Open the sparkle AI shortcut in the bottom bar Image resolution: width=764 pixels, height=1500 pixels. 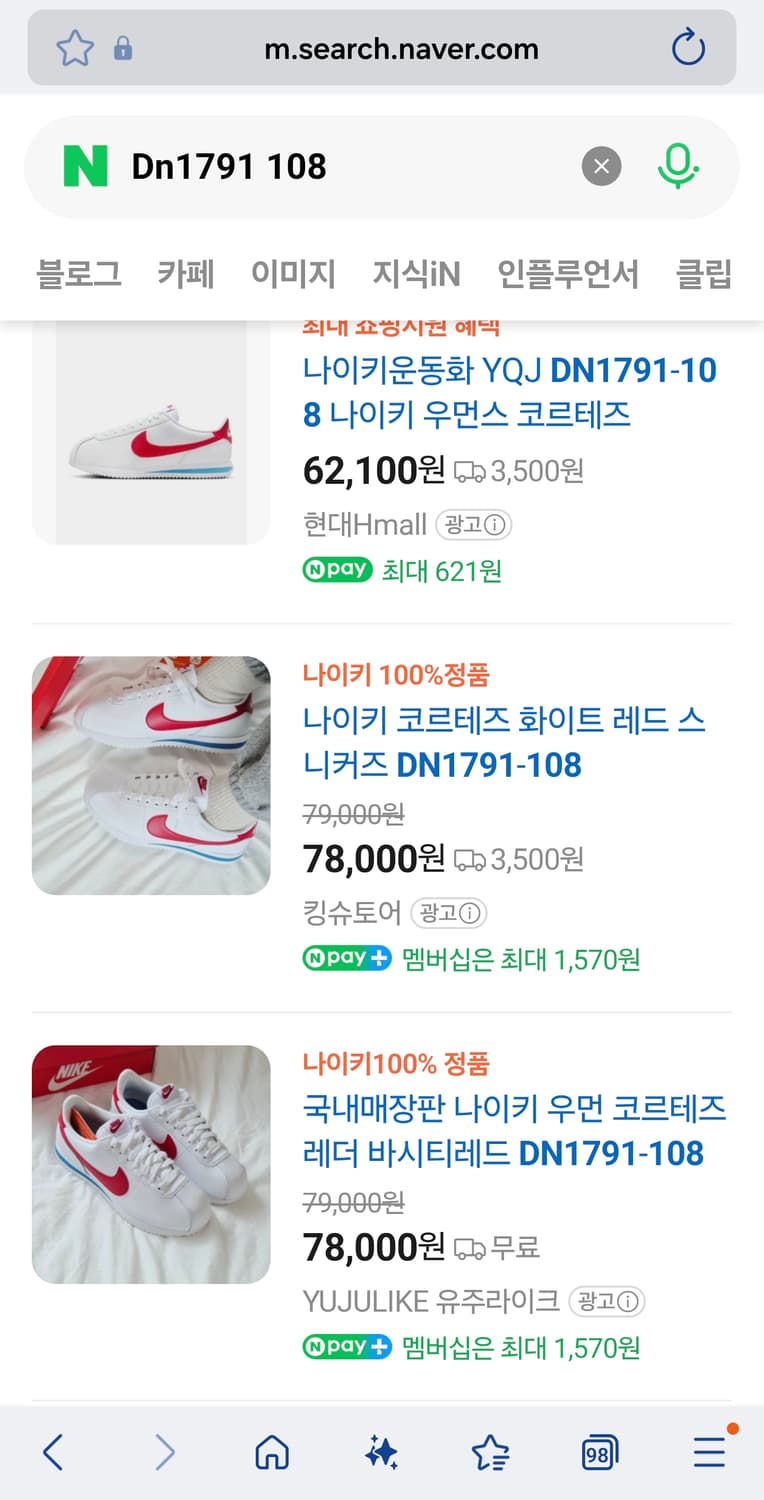(x=381, y=1451)
